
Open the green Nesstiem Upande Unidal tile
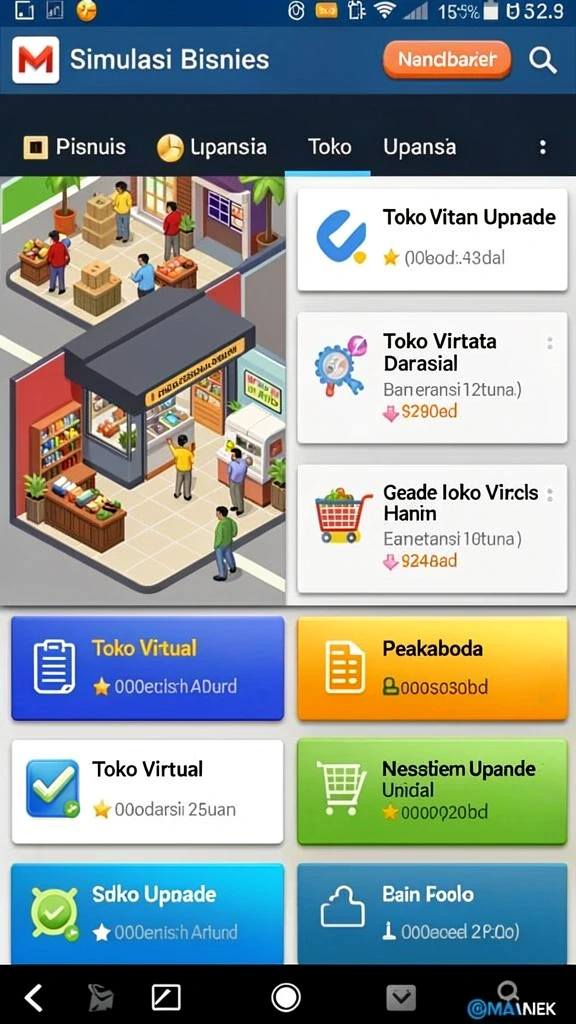pyautogui.click(x=432, y=792)
